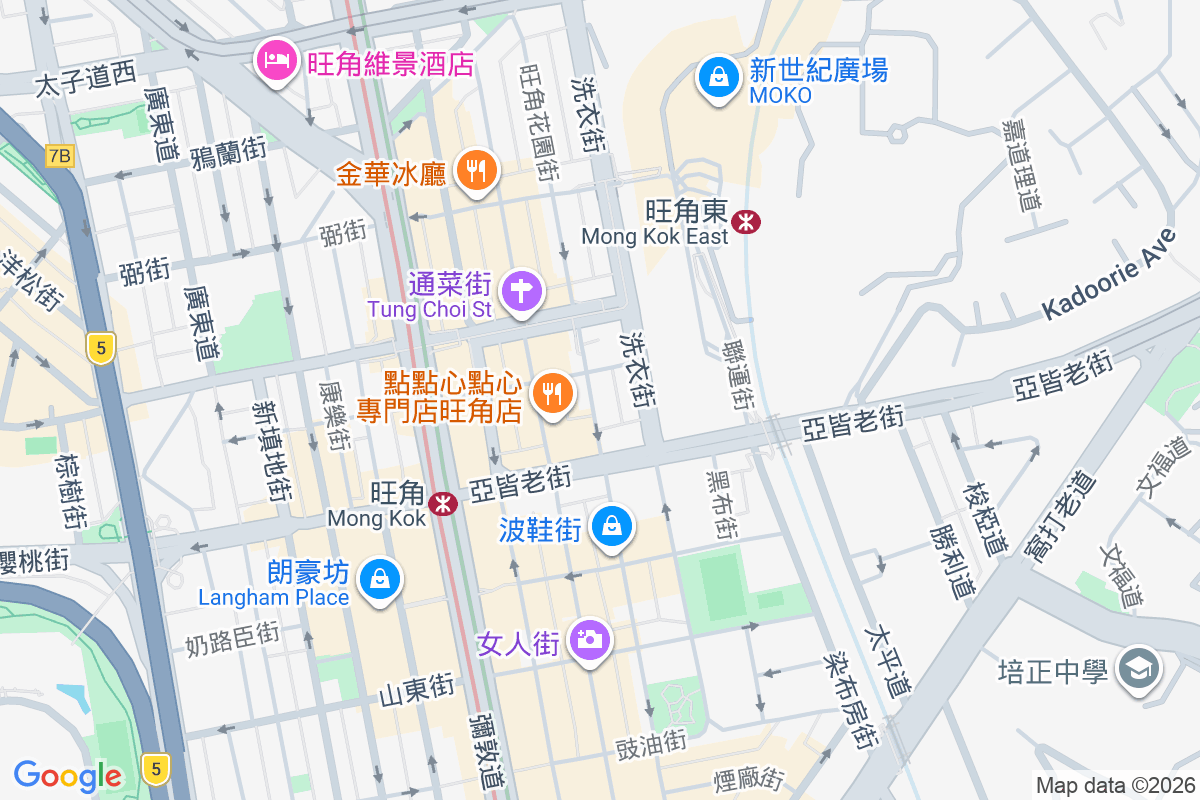Select the Tung Choi St attraction pin
This screenshot has width=1200, height=800.
tap(521, 292)
